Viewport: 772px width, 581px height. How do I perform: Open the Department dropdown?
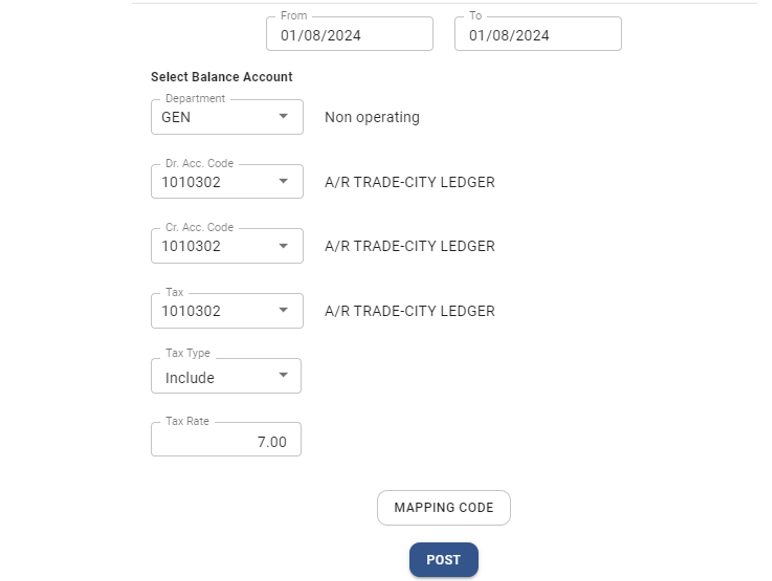227,117
